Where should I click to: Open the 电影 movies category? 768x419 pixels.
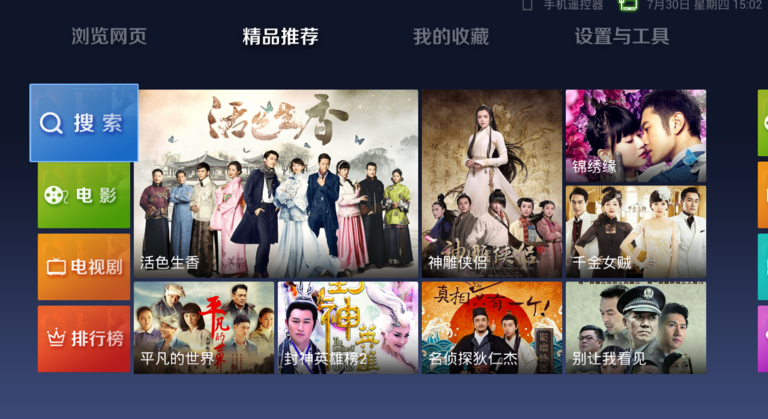coord(84,195)
